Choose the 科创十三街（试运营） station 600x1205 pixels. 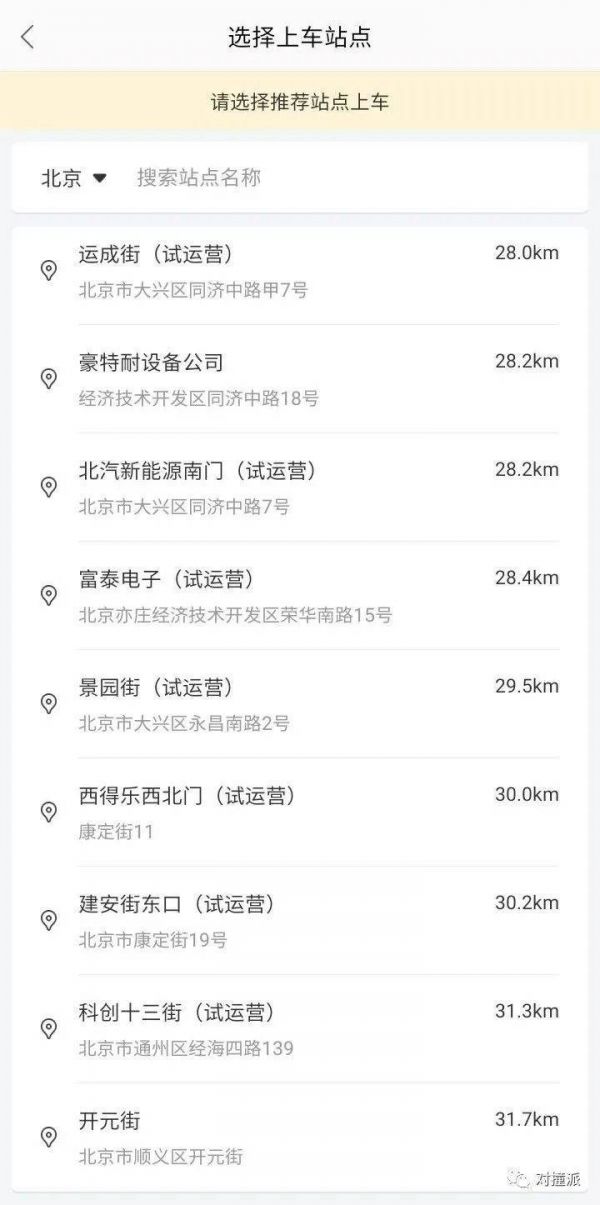(x=300, y=1029)
